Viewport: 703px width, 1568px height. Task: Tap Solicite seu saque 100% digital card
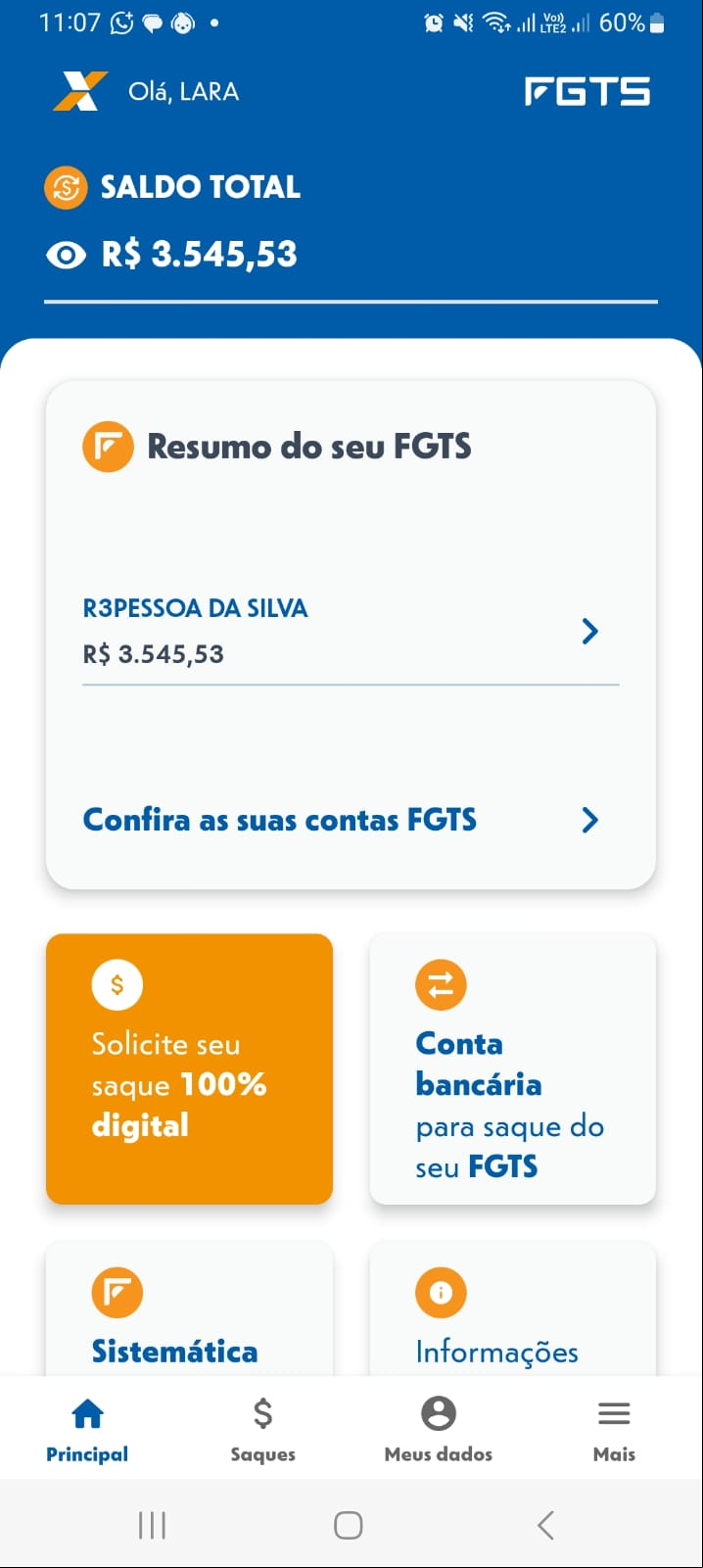point(189,1069)
